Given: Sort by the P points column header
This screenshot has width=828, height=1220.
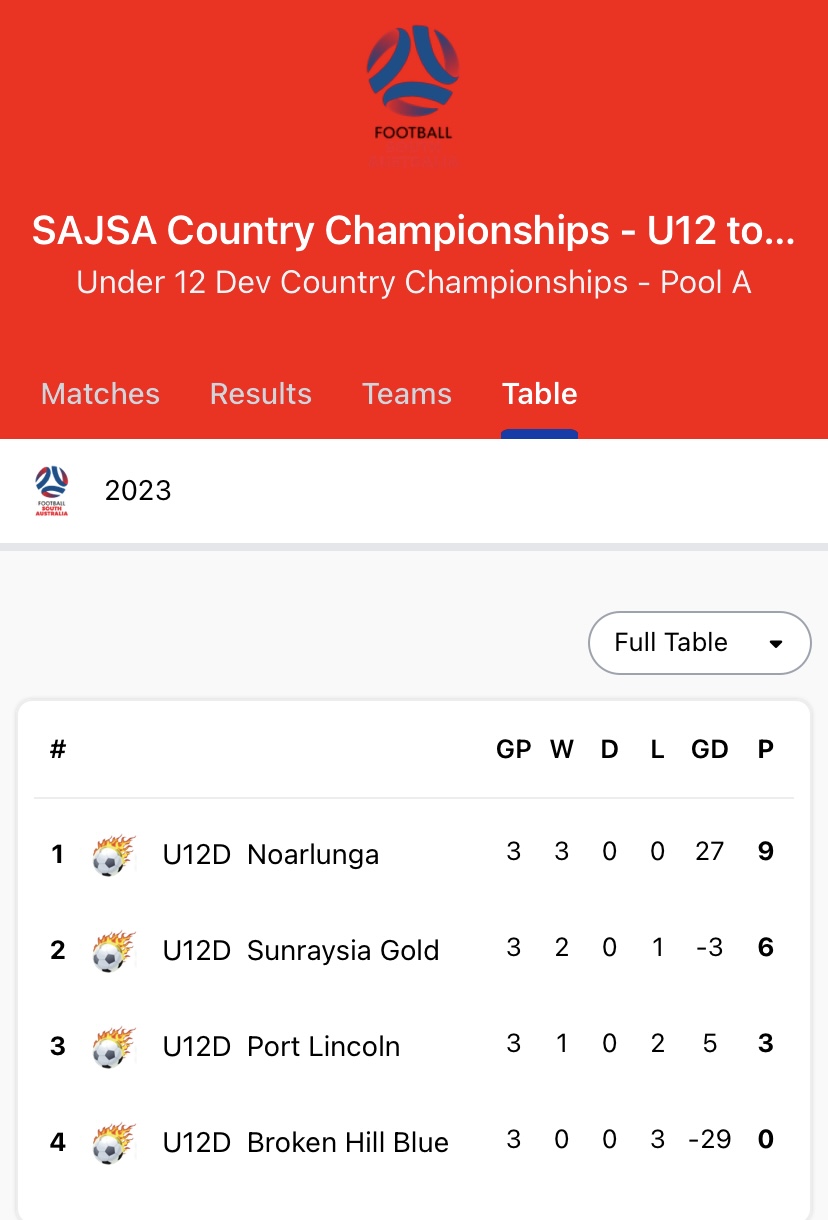Looking at the screenshot, I should (x=765, y=749).
